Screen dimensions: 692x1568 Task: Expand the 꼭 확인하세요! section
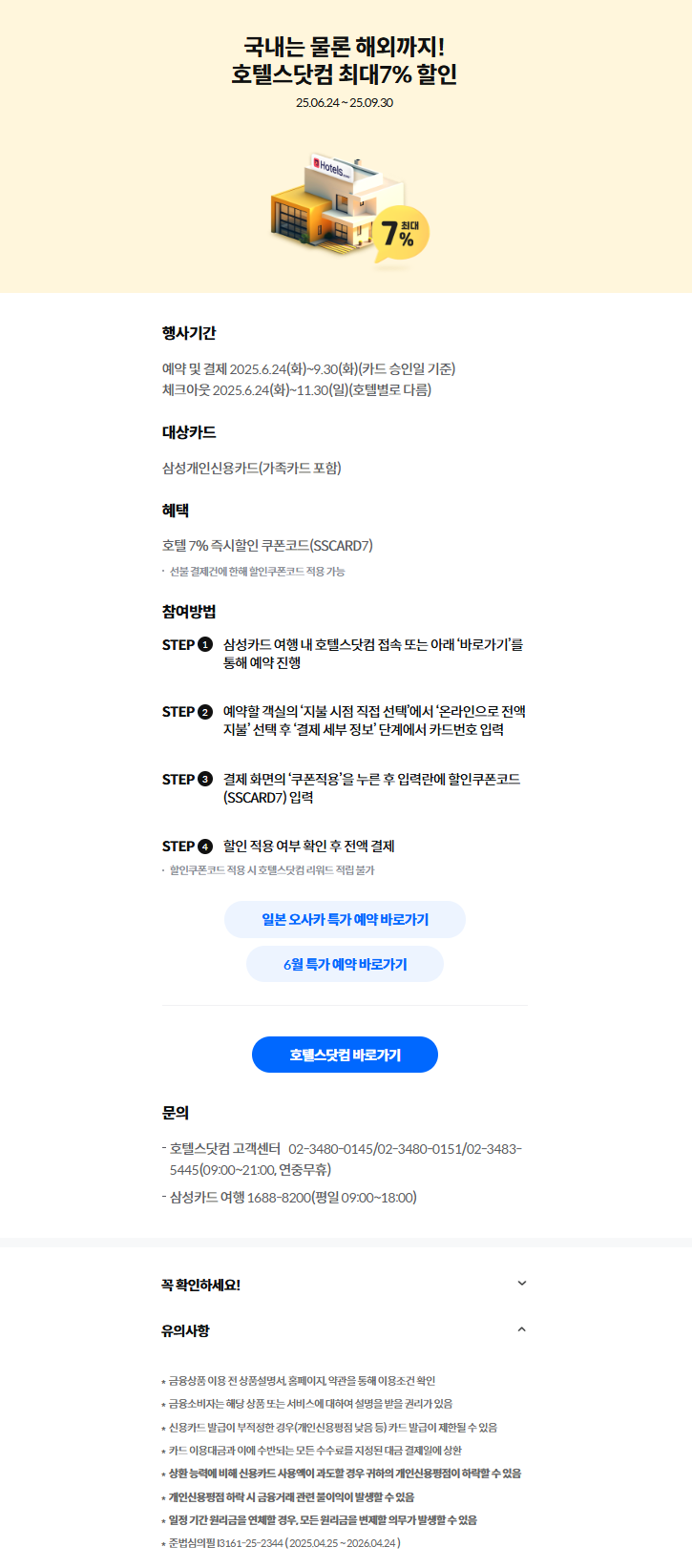tap(521, 1284)
